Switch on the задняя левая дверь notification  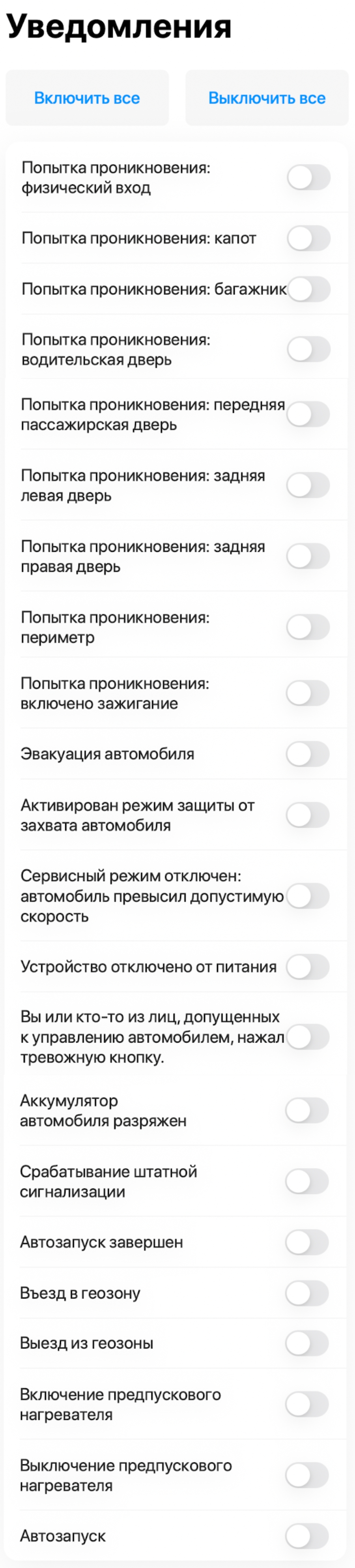pos(308,485)
